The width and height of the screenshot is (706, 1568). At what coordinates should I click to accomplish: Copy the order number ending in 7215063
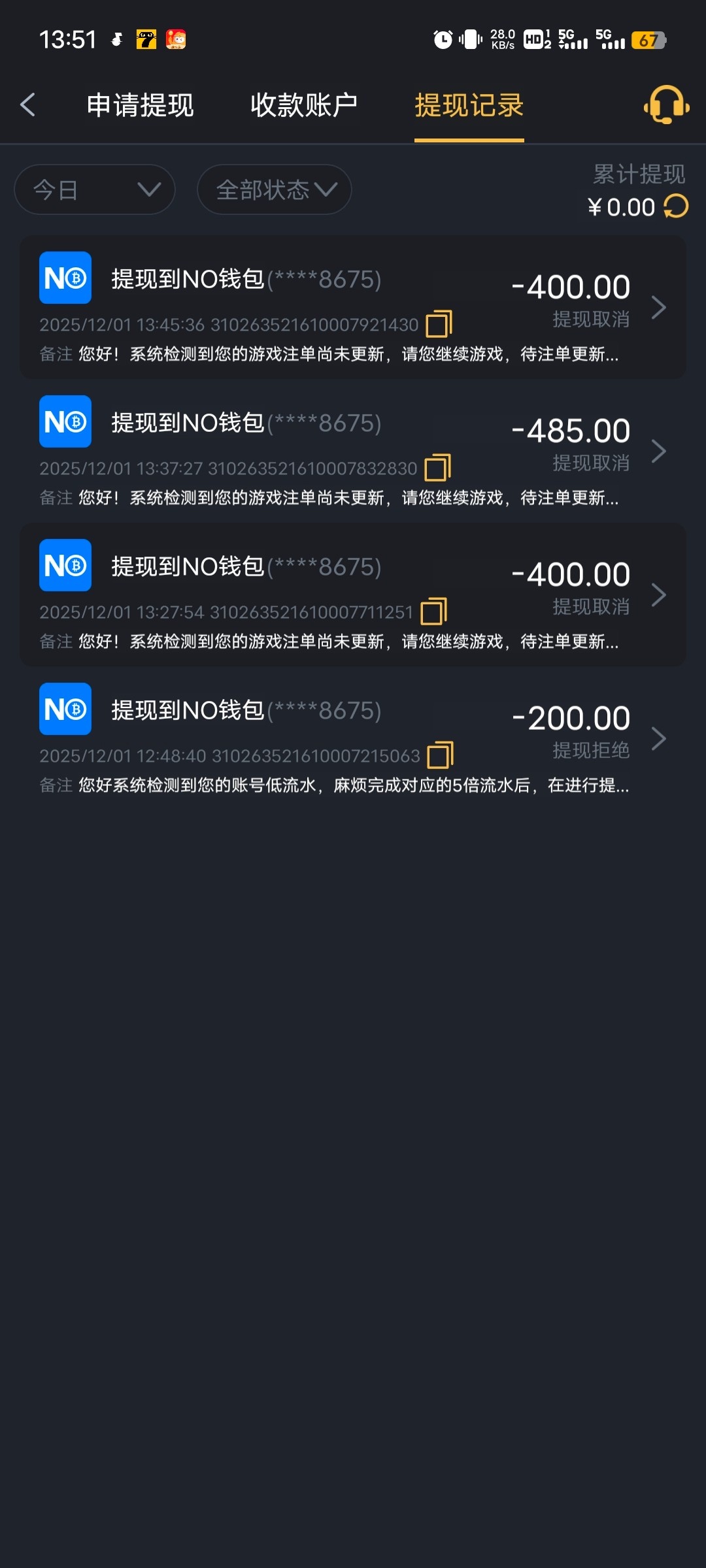(440, 755)
